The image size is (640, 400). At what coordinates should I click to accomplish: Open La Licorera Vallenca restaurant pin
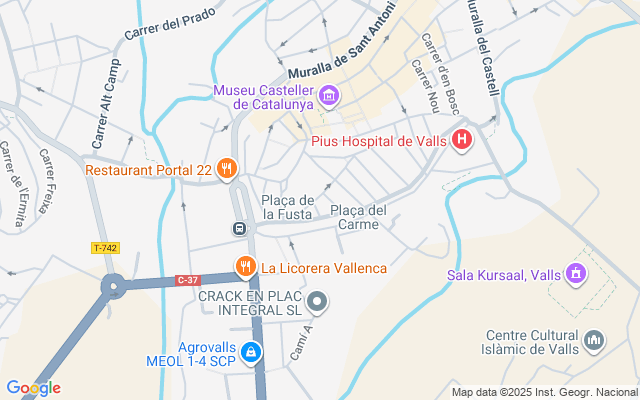pyautogui.click(x=245, y=266)
